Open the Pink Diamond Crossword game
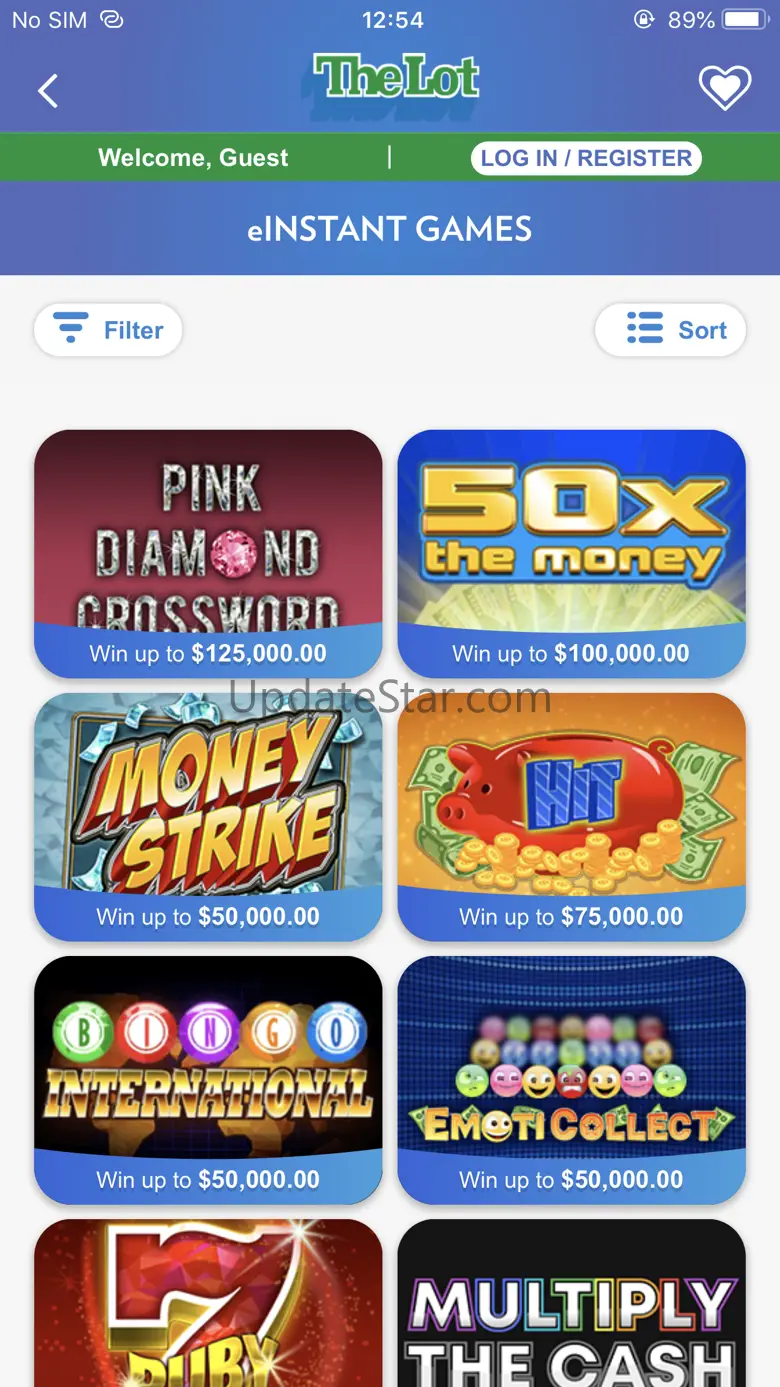 (x=208, y=554)
